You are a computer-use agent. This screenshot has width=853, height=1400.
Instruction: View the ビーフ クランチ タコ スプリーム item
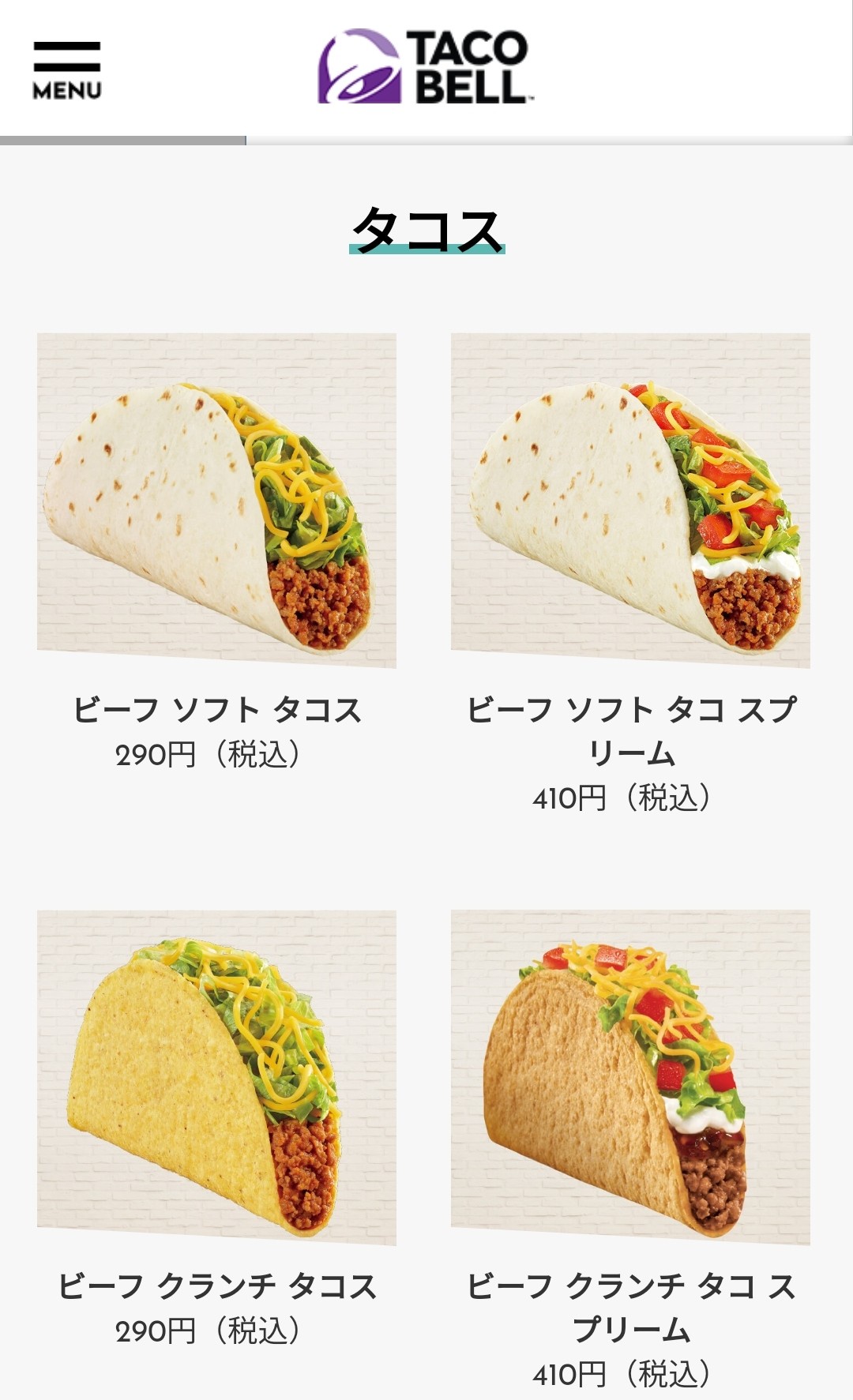pos(630,1077)
